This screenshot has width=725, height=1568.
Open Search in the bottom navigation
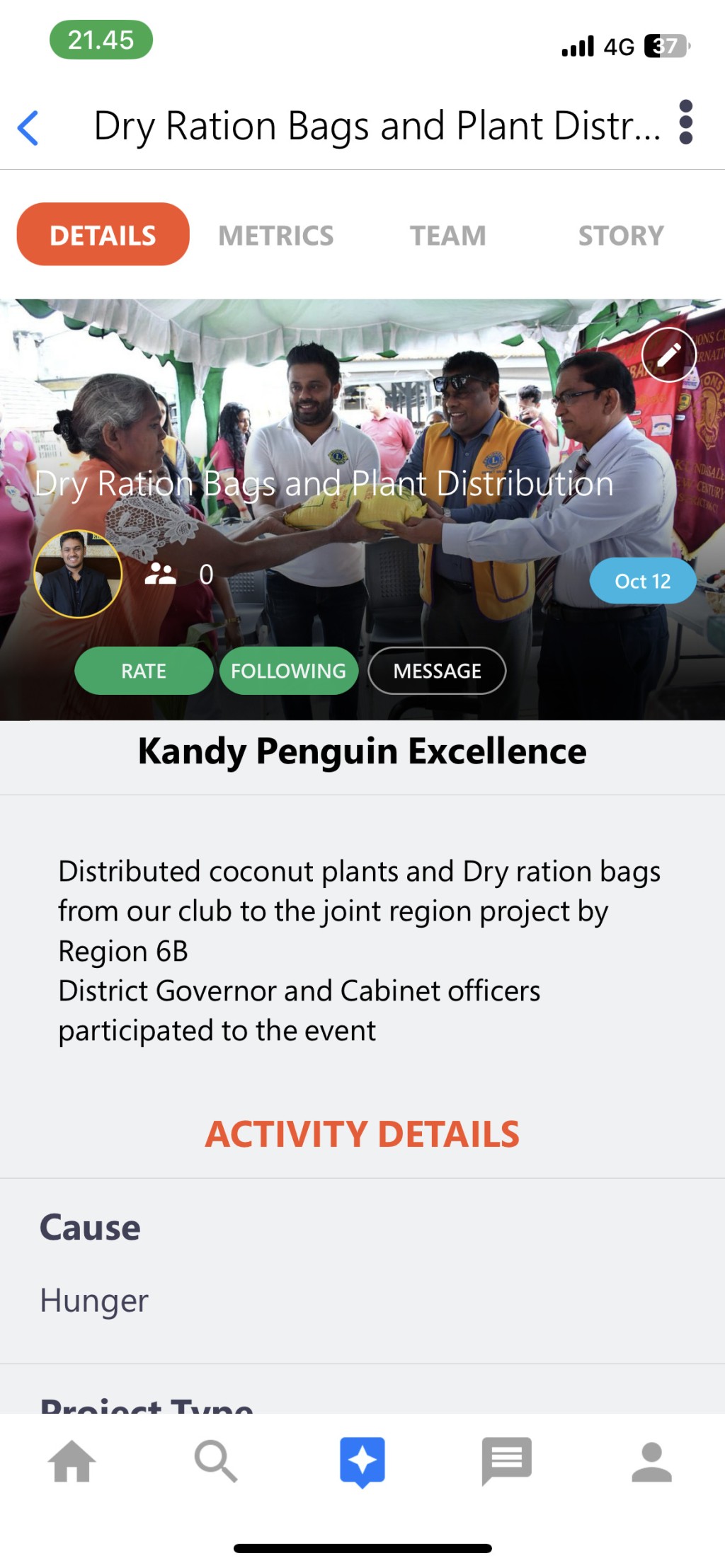click(x=216, y=1461)
